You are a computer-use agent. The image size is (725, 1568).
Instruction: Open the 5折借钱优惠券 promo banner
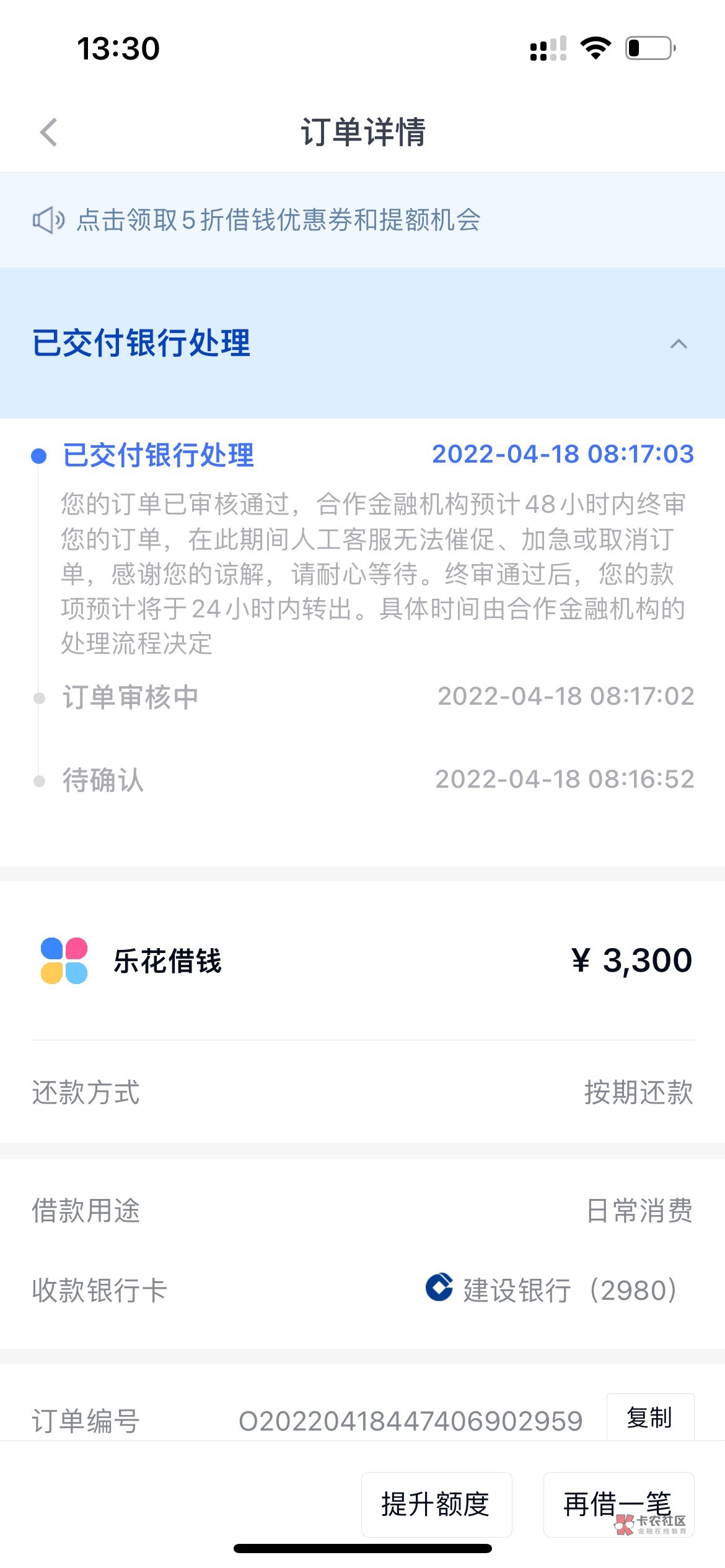coord(279,220)
